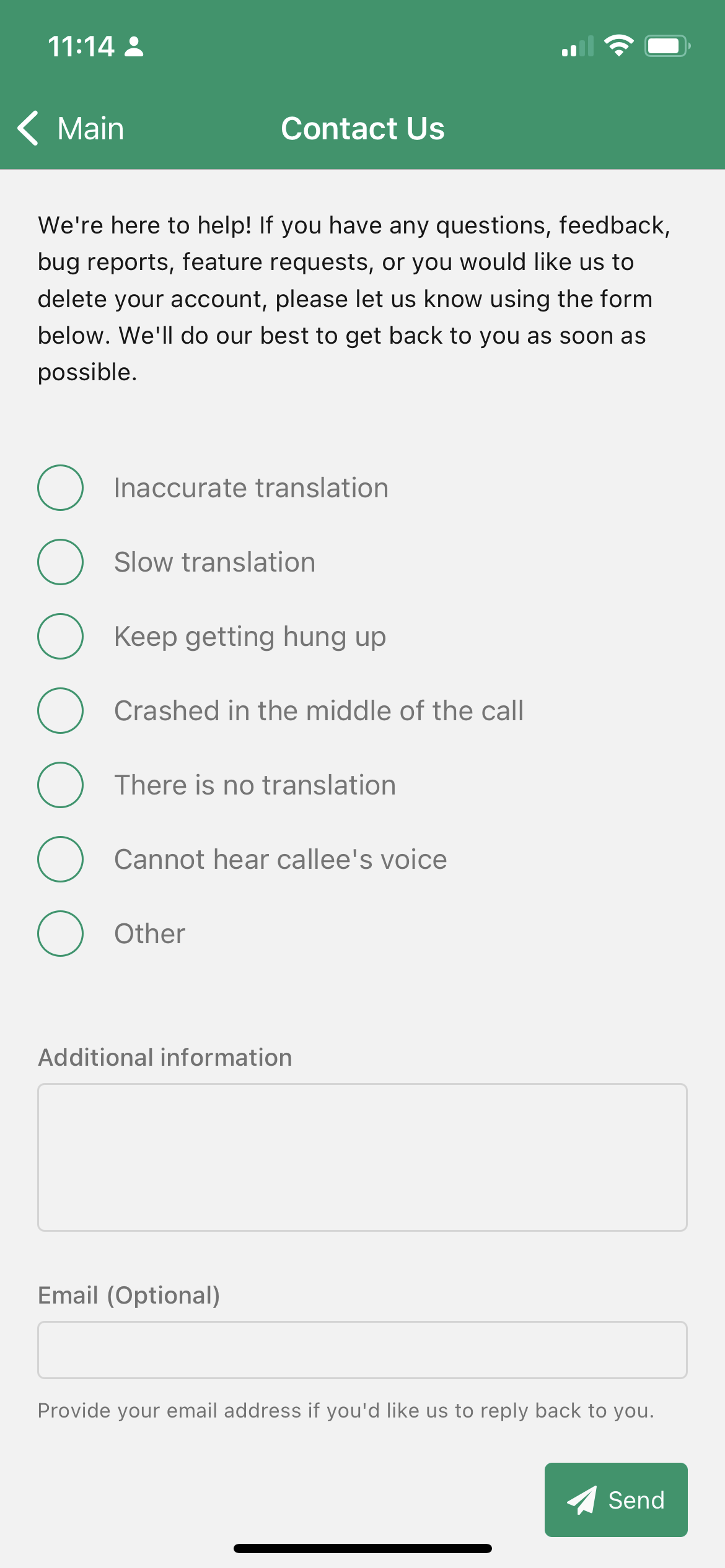
Task: Go back to Main screen
Action: [71, 129]
